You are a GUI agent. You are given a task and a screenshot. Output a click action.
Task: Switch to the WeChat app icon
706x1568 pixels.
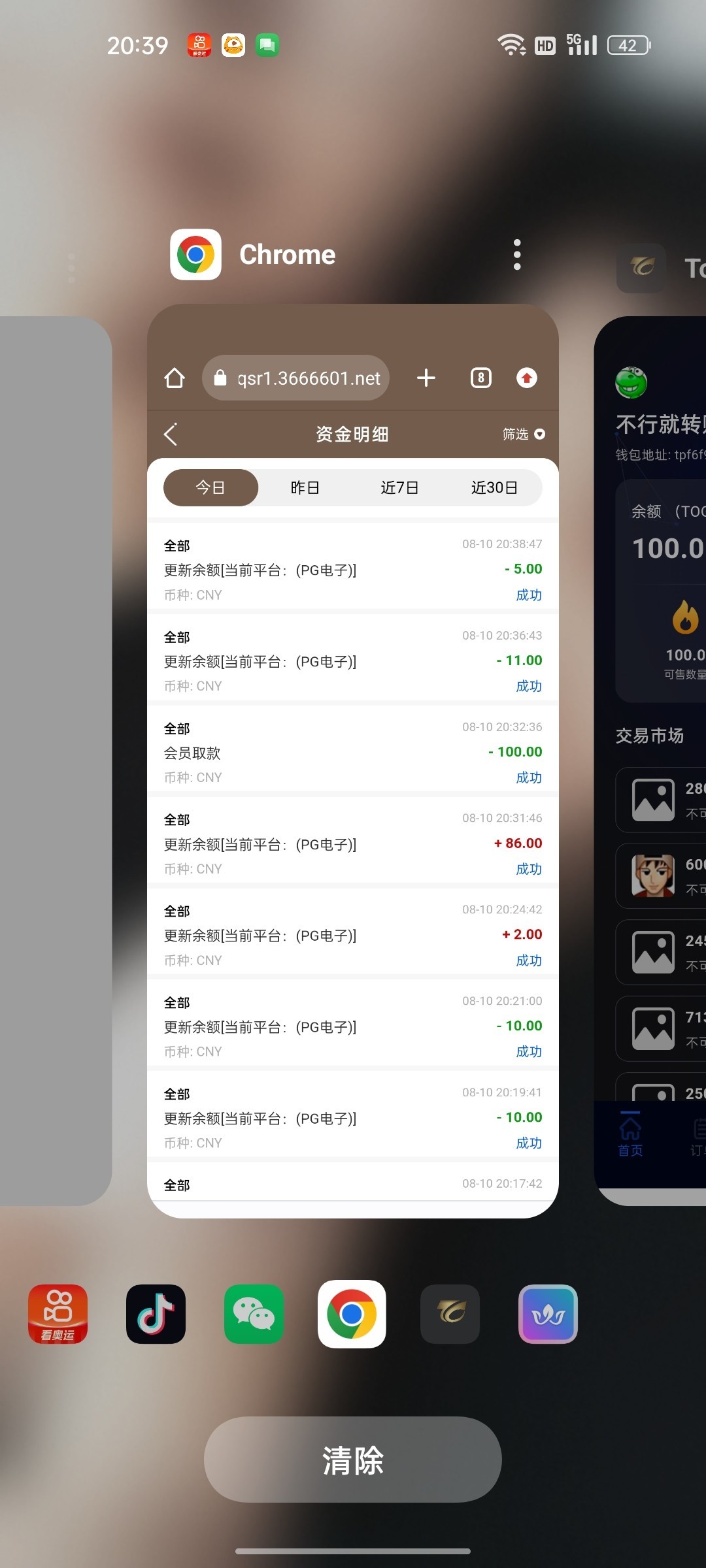(x=254, y=1314)
